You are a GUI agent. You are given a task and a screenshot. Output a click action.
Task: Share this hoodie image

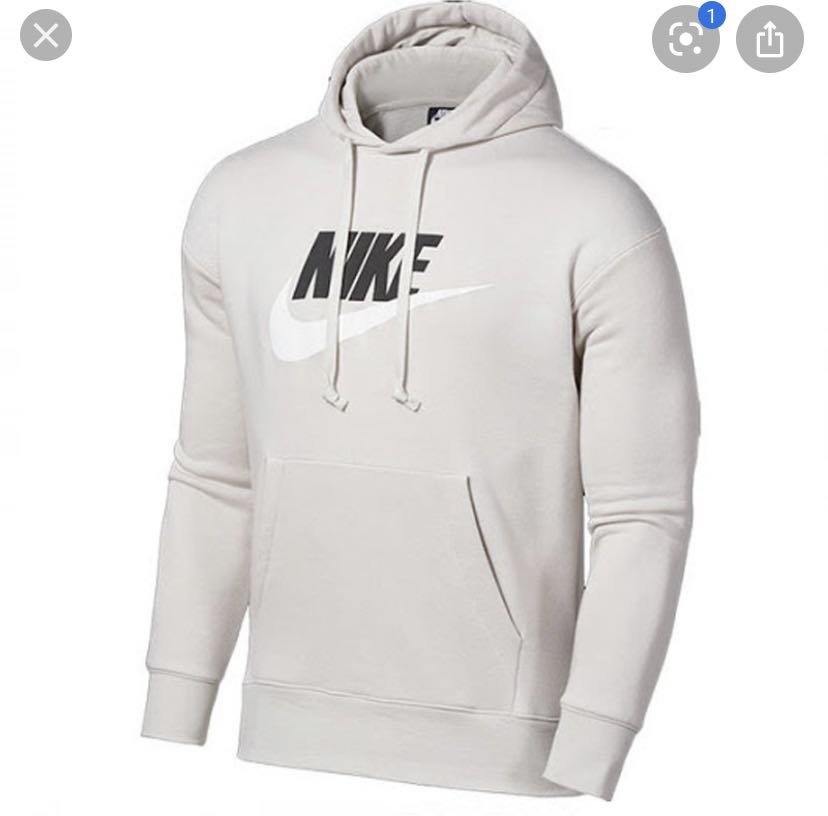pyautogui.click(x=769, y=40)
